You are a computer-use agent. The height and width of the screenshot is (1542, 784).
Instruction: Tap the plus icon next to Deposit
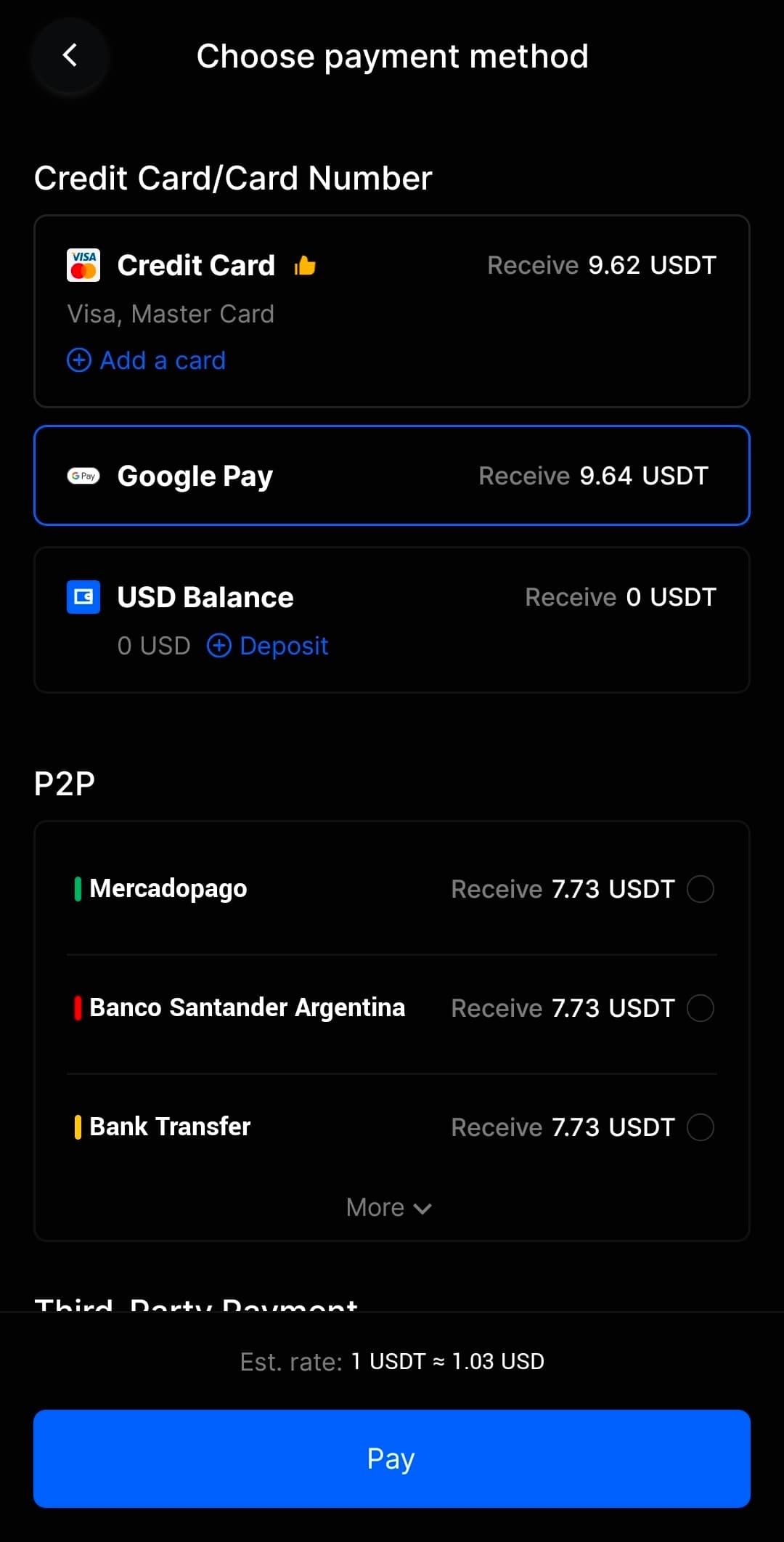(x=220, y=646)
